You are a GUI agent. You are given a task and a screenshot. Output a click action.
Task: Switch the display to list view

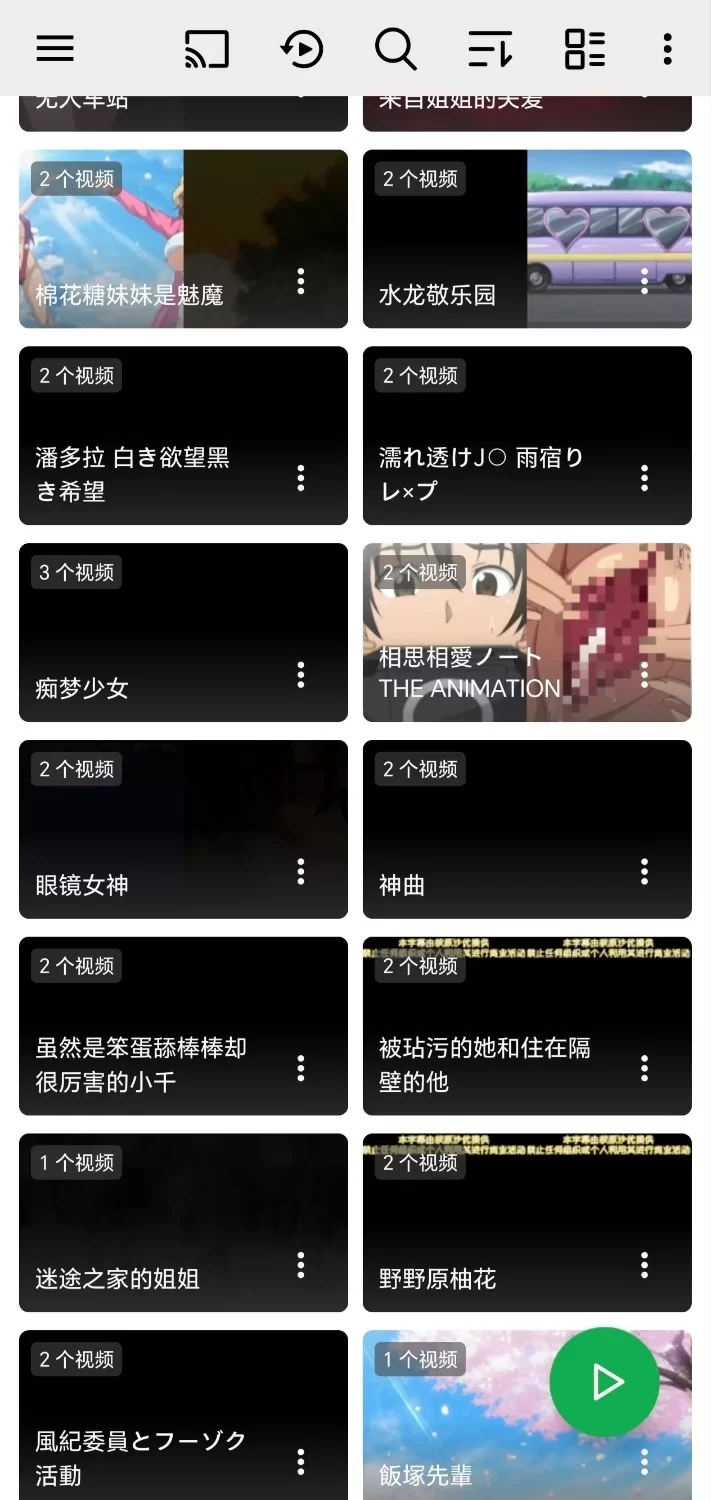coord(585,48)
